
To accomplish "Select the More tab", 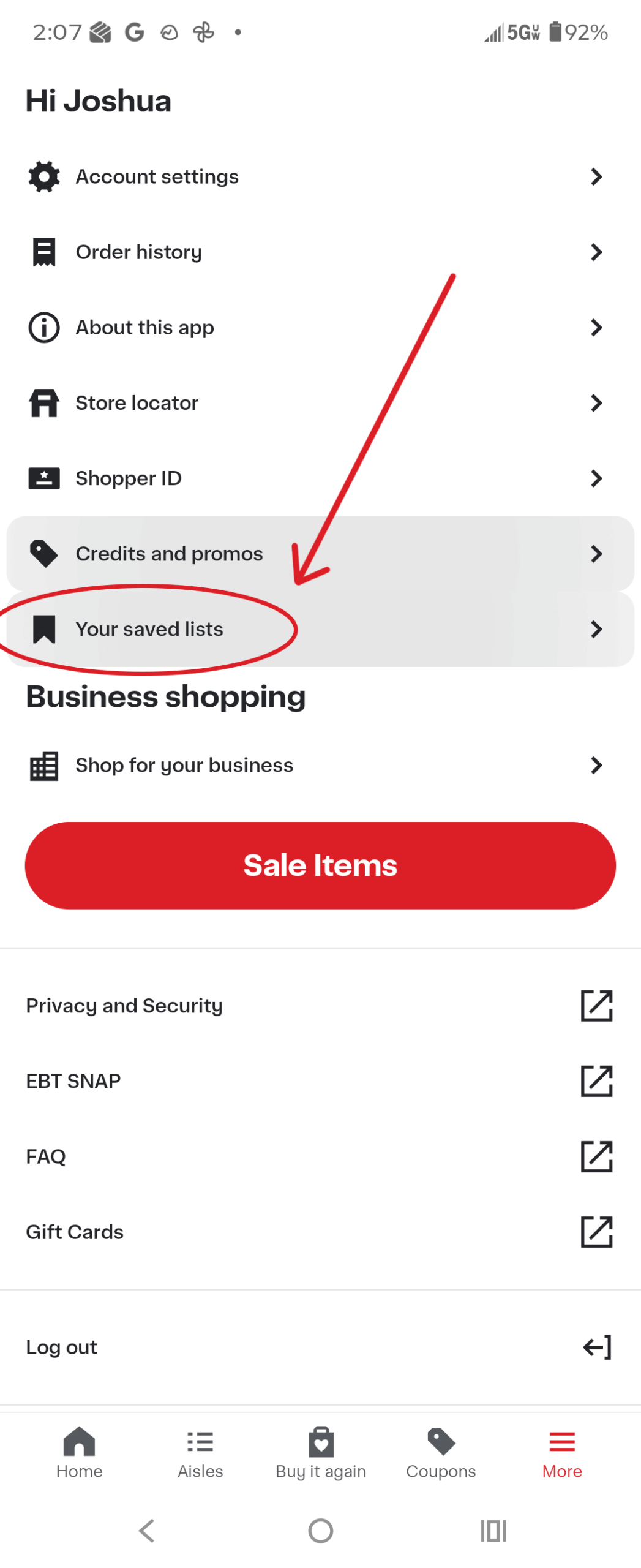I will pos(561,1450).
